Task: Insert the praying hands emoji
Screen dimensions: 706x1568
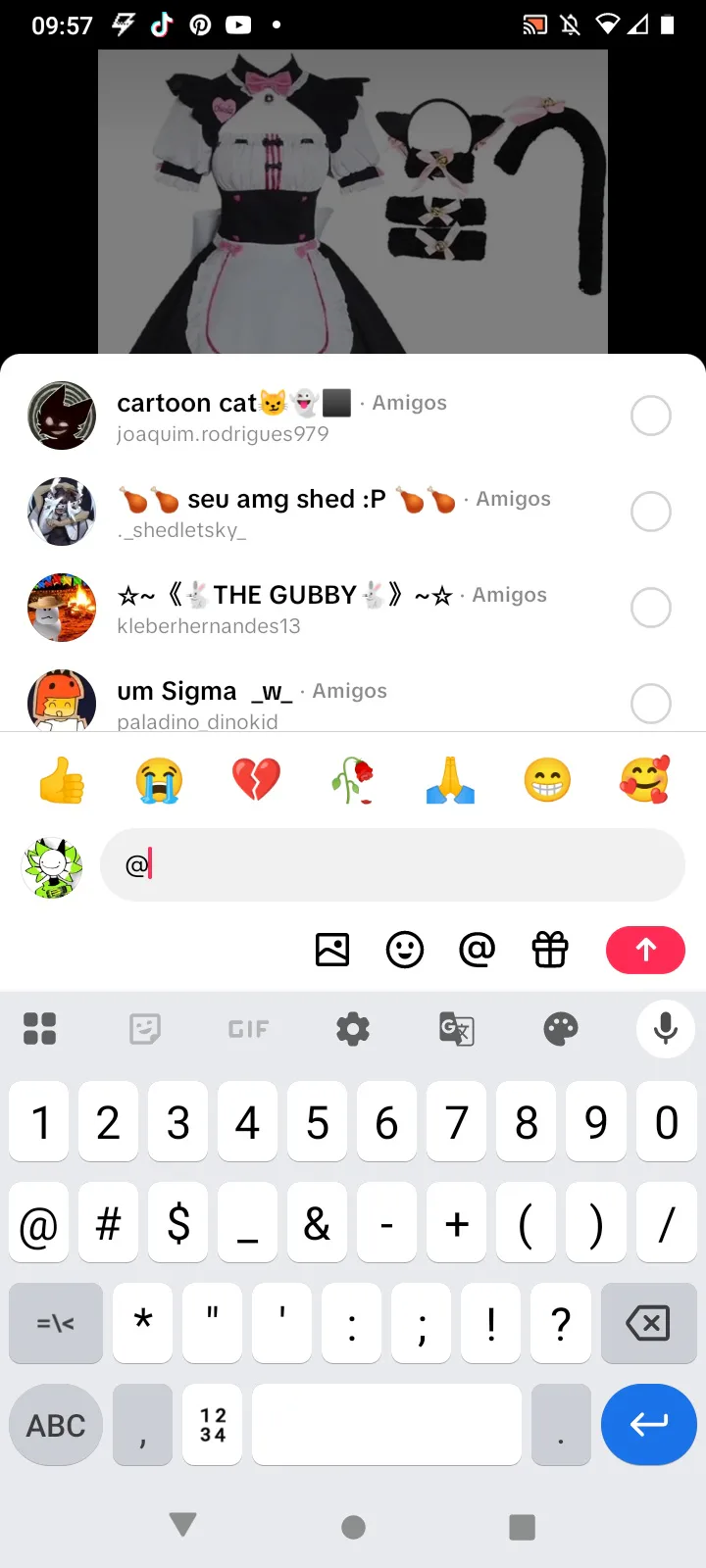Action: pos(450,780)
